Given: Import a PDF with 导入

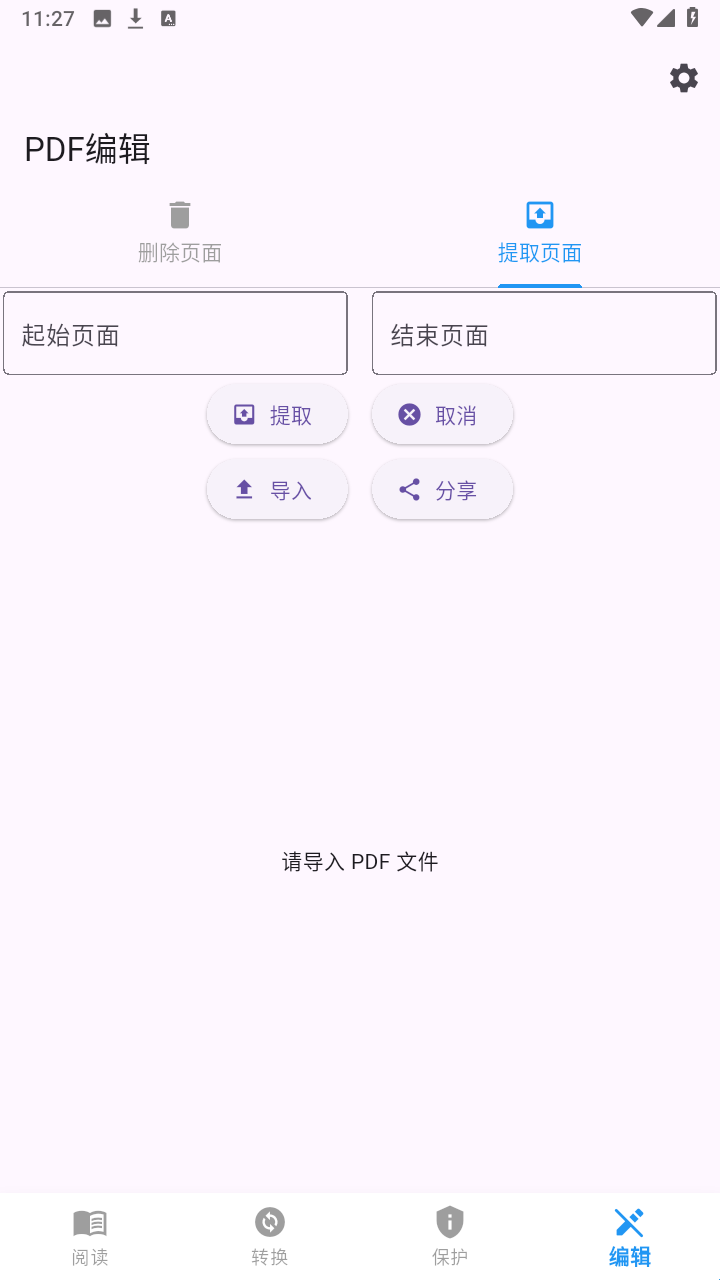Looking at the screenshot, I should tap(277, 490).
